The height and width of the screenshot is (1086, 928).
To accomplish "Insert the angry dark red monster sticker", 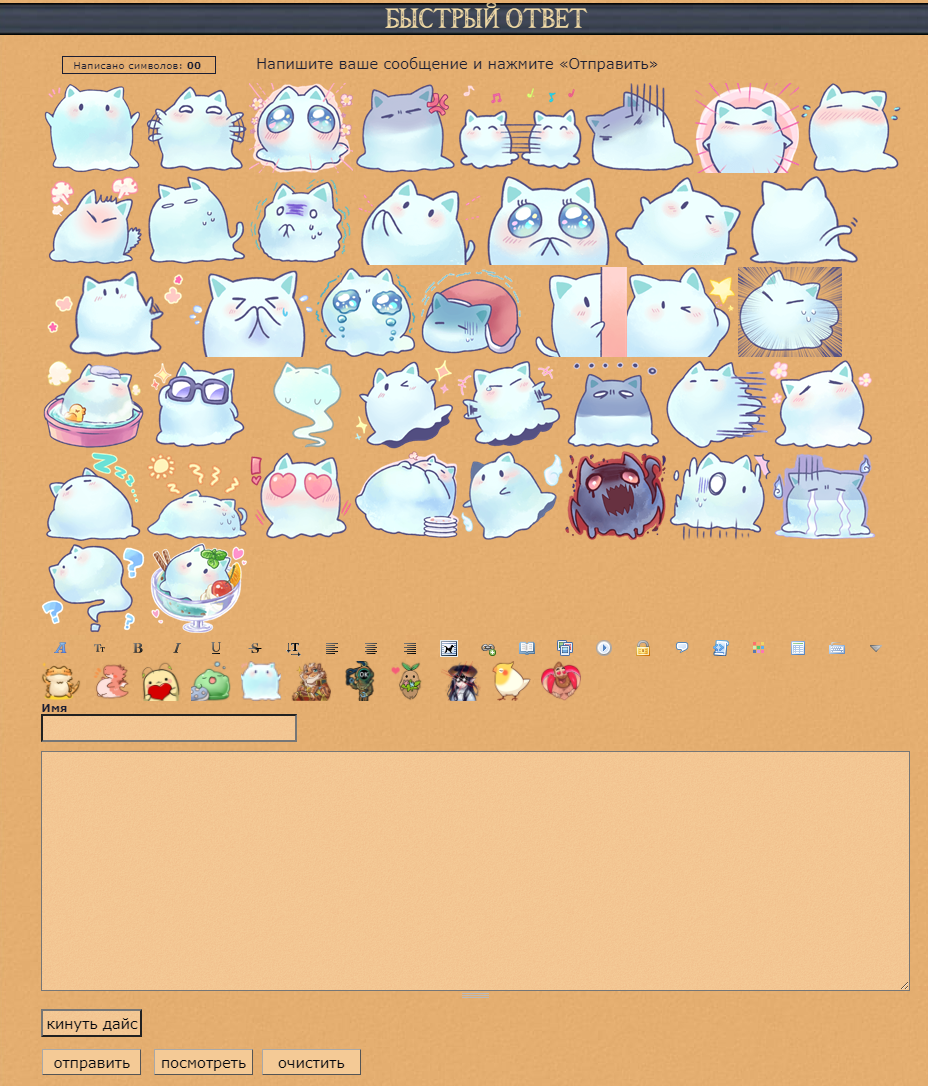I will coord(613,495).
